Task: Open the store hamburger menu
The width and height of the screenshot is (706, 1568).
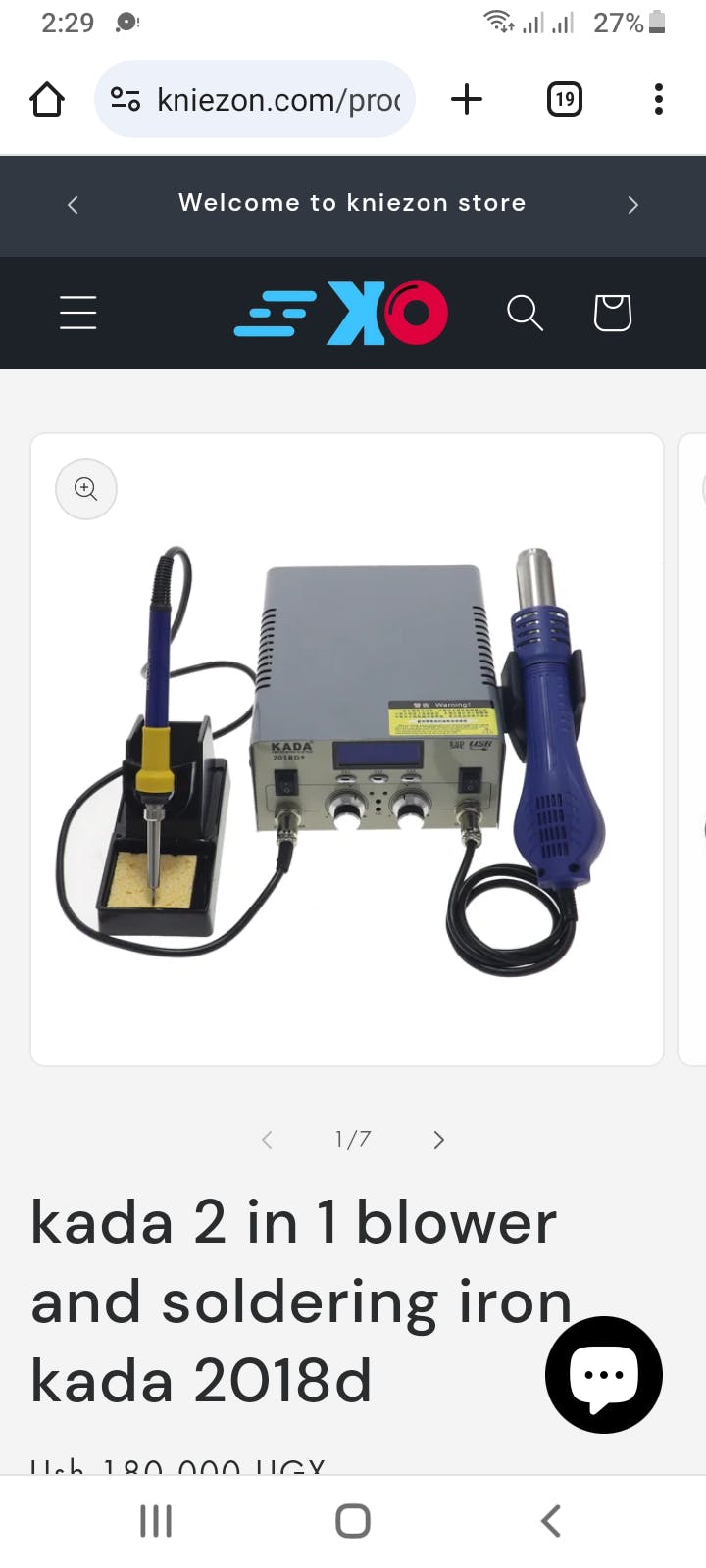Action: click(x=78, y=313)
